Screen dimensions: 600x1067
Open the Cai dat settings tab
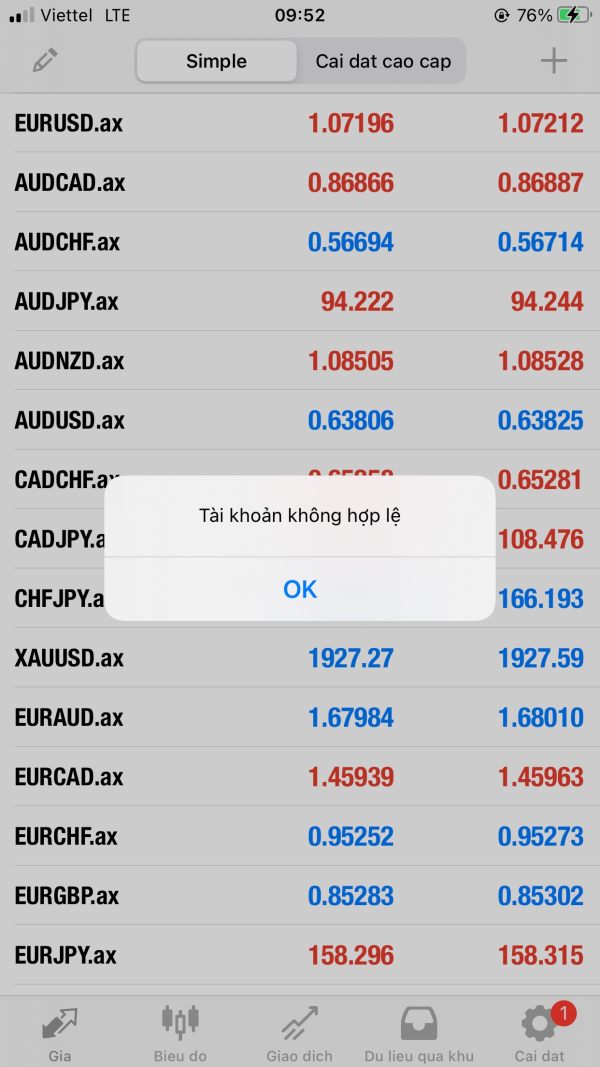539,1034
